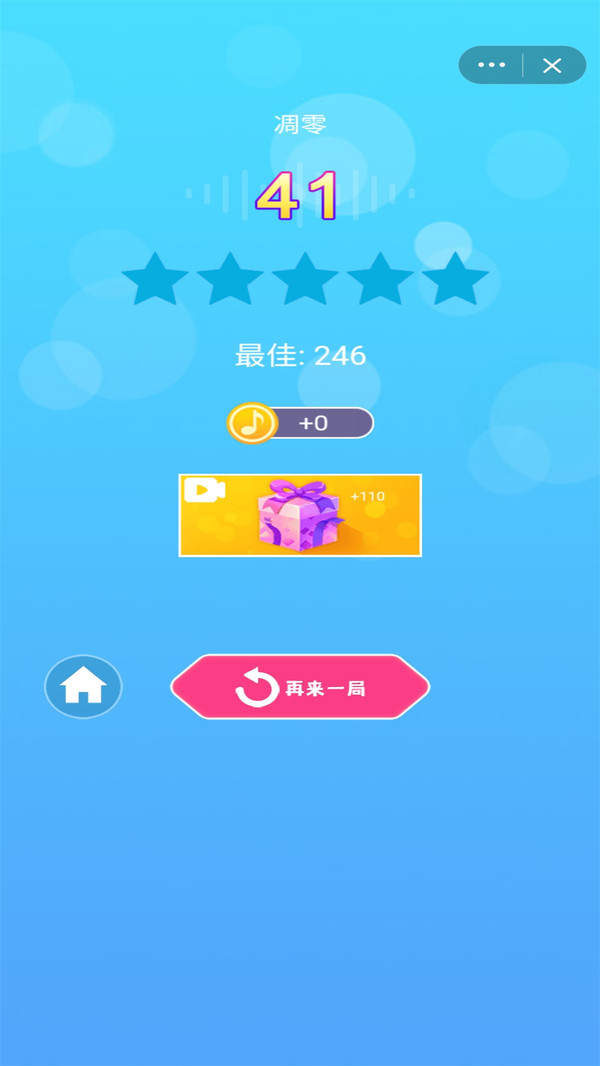
Task: Play again with 再来一局 button
Action: 300,687
